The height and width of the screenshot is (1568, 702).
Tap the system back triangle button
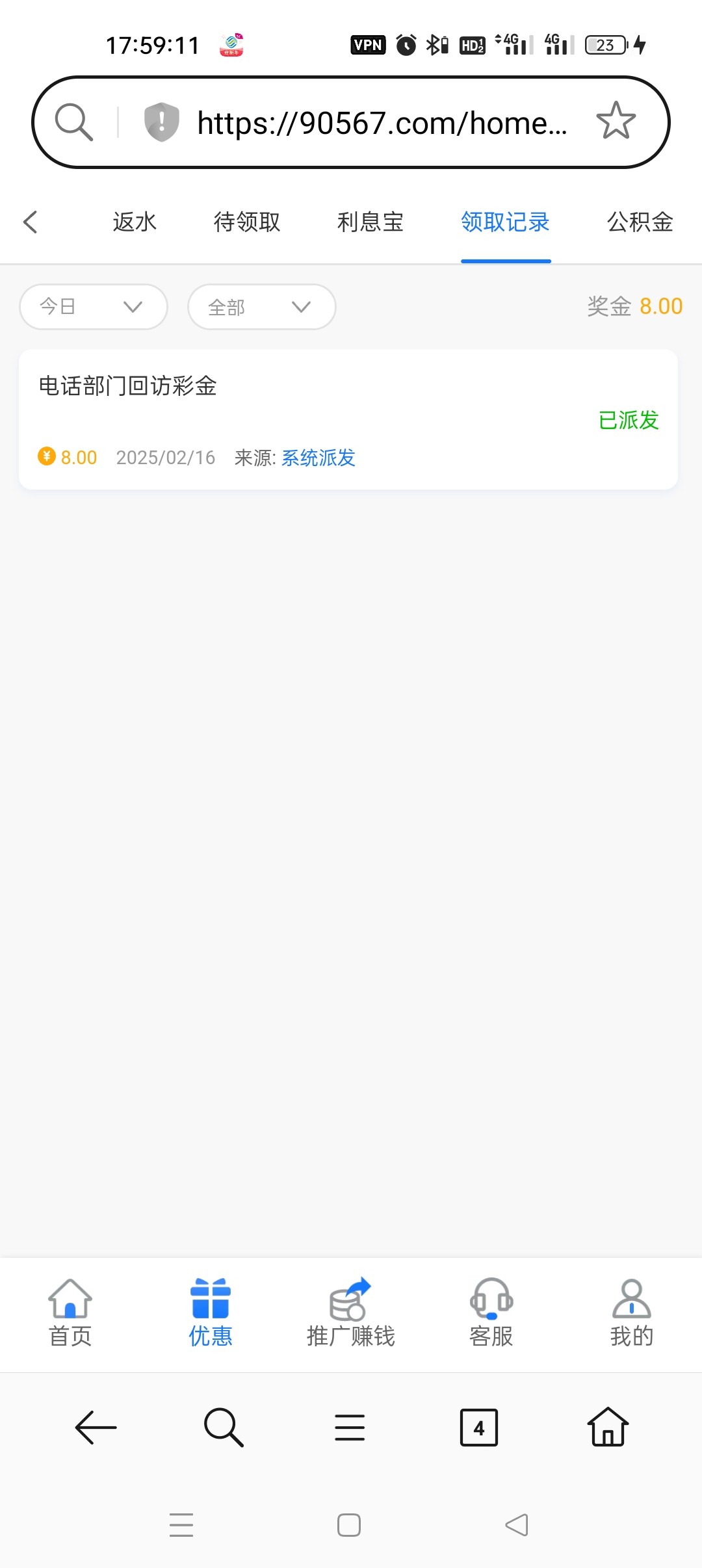pyautogui.click(x=517, y=1525)
